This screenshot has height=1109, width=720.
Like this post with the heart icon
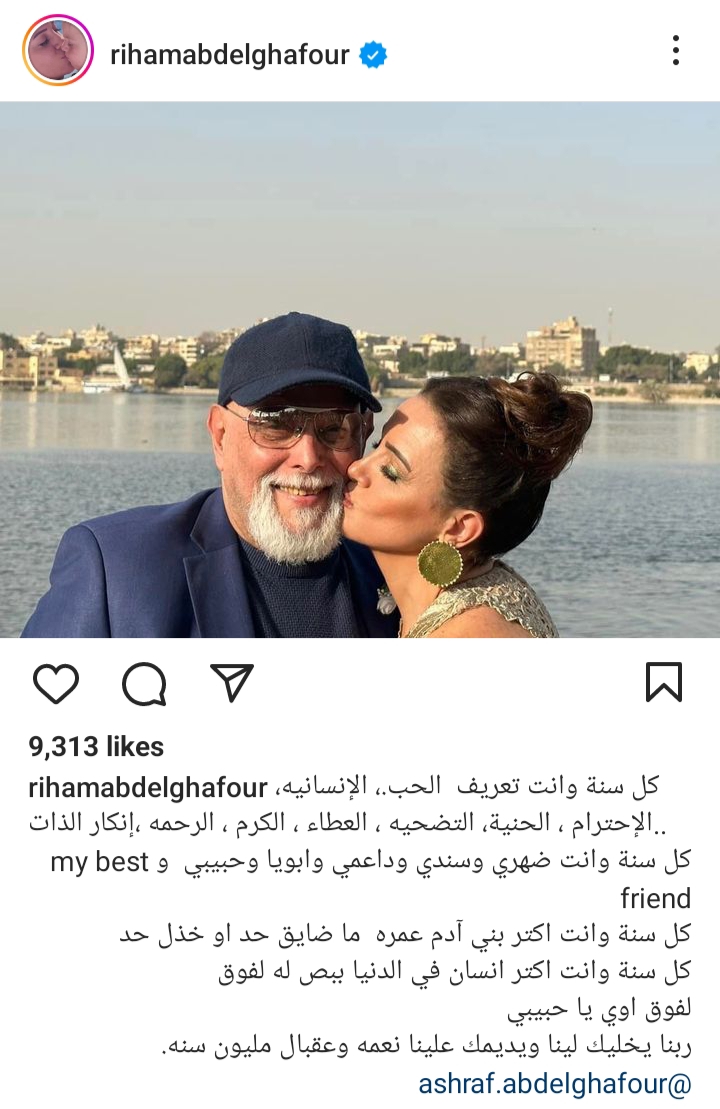point(56,683)
